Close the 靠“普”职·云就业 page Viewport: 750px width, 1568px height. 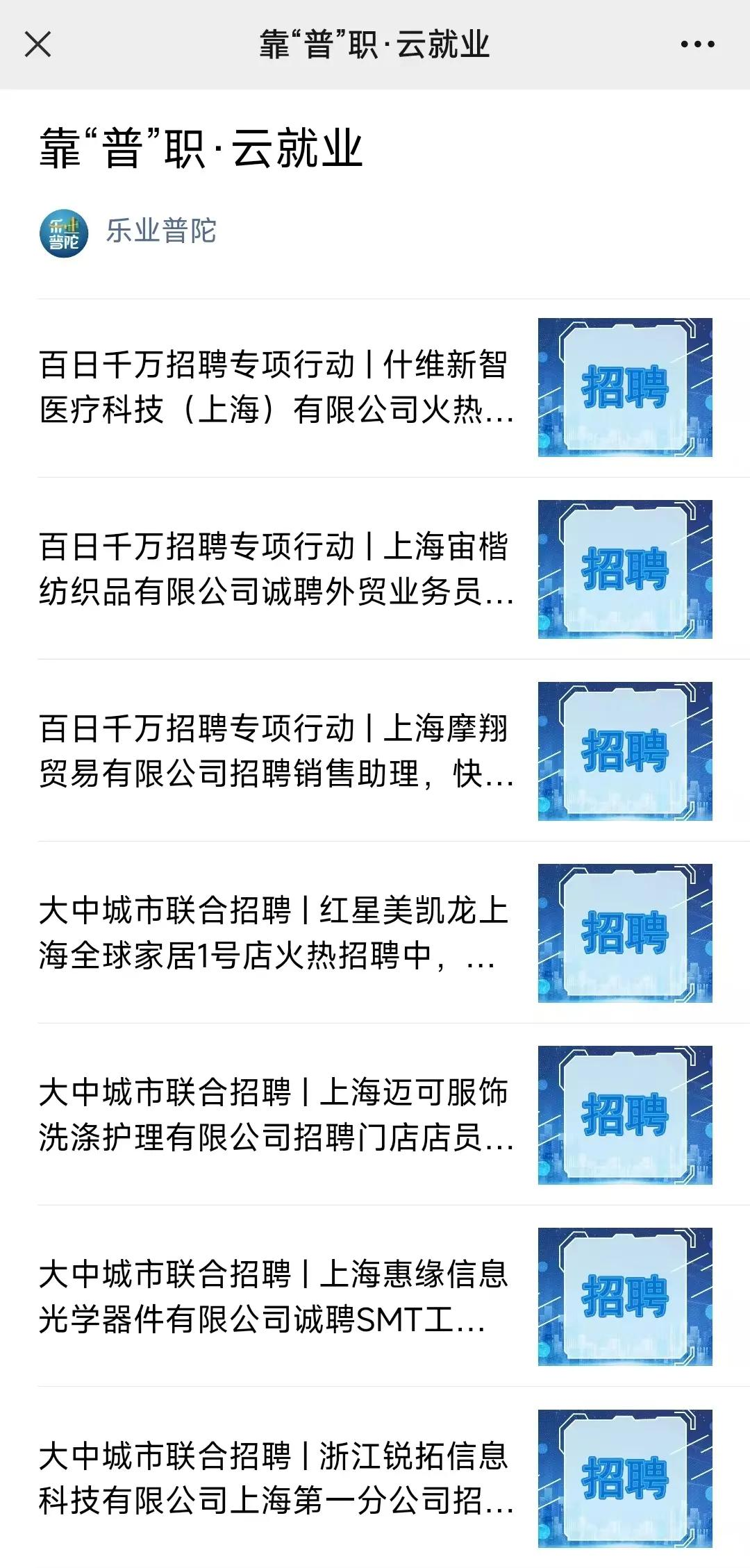(37, 44)
